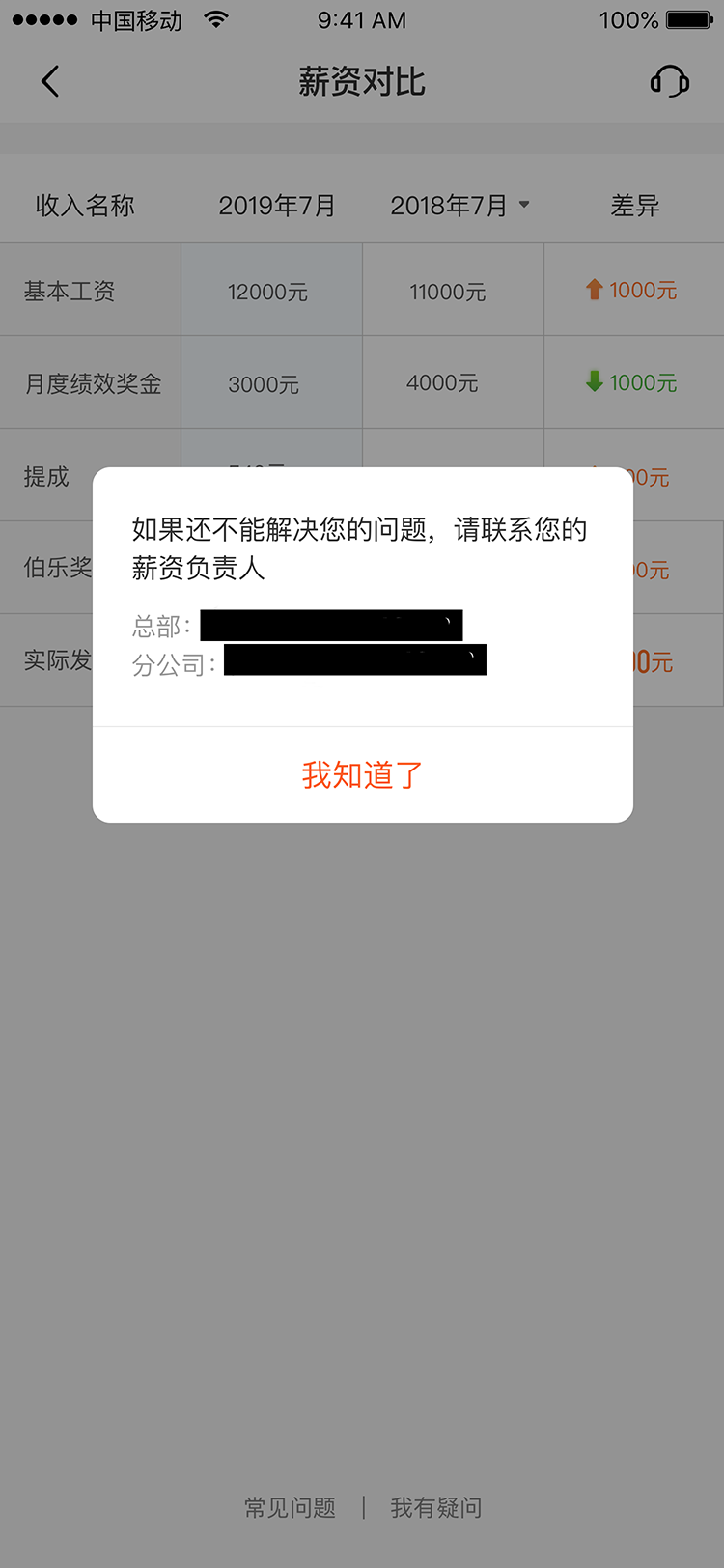Open the 常见问题 link

click(x=290, y=1507)
